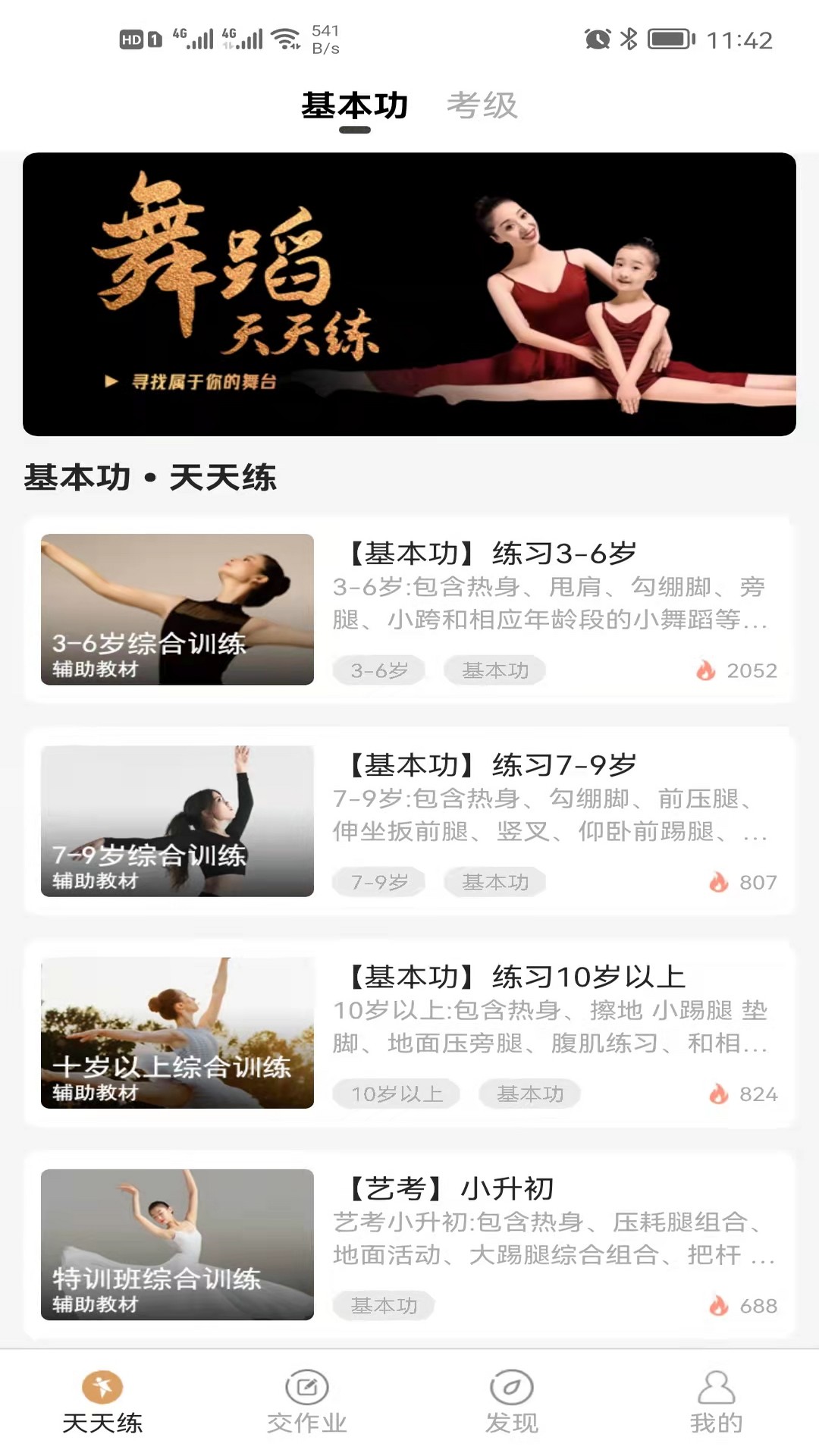The height and width of the screenshot is (1456, 819).
Task: Open the 练习7-9岁 course card
Action: tap(409, 821)
